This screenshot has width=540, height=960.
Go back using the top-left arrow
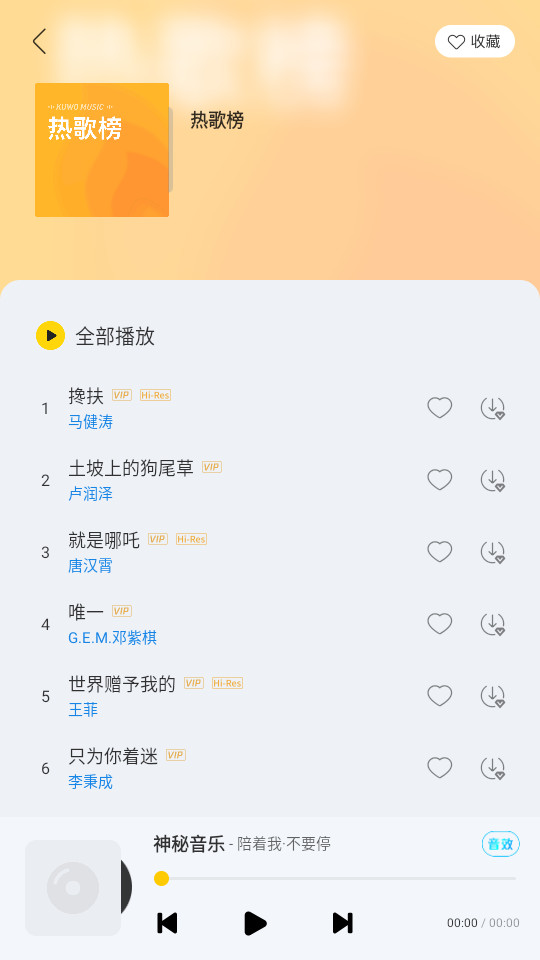[x=39, y=42]
